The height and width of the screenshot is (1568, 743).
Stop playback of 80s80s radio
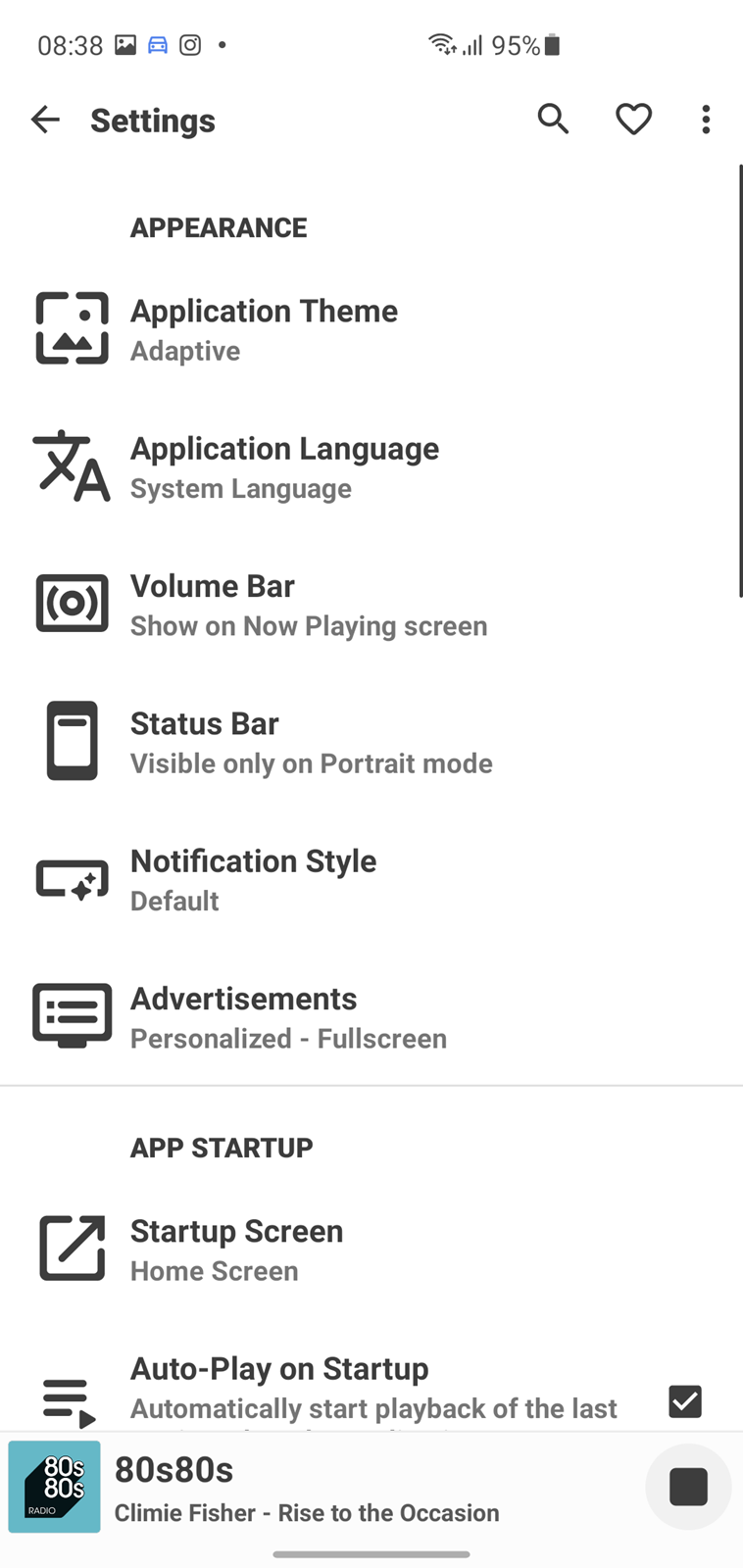[688, 1487]
